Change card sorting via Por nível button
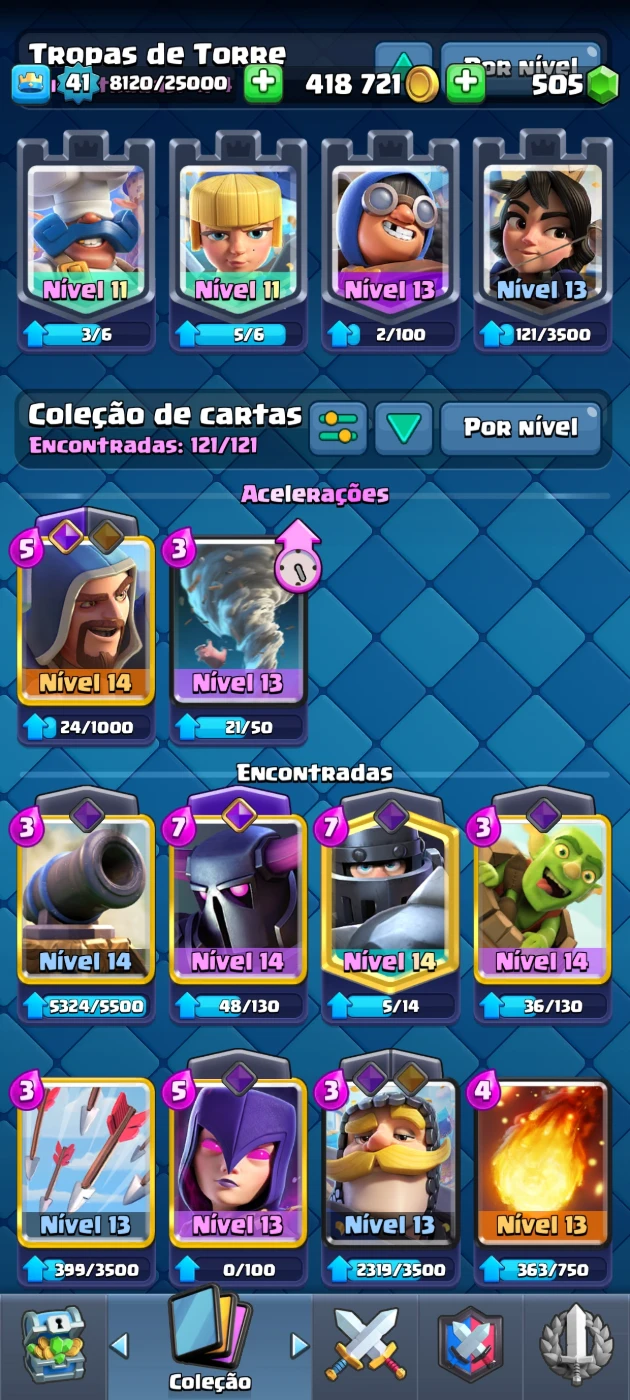 coord(521,428)
